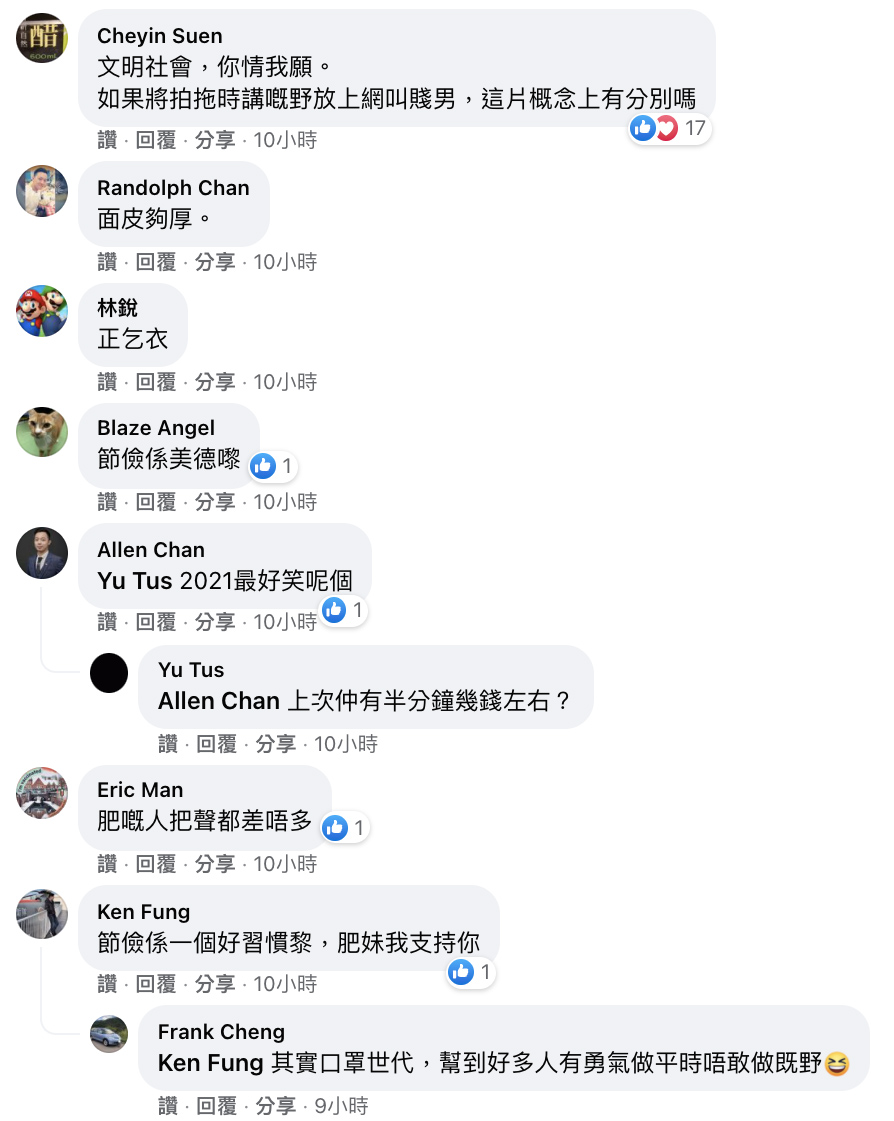Like Blaze Angel's comment
This screenshot has width=894, height=1121.
(107, 502)
